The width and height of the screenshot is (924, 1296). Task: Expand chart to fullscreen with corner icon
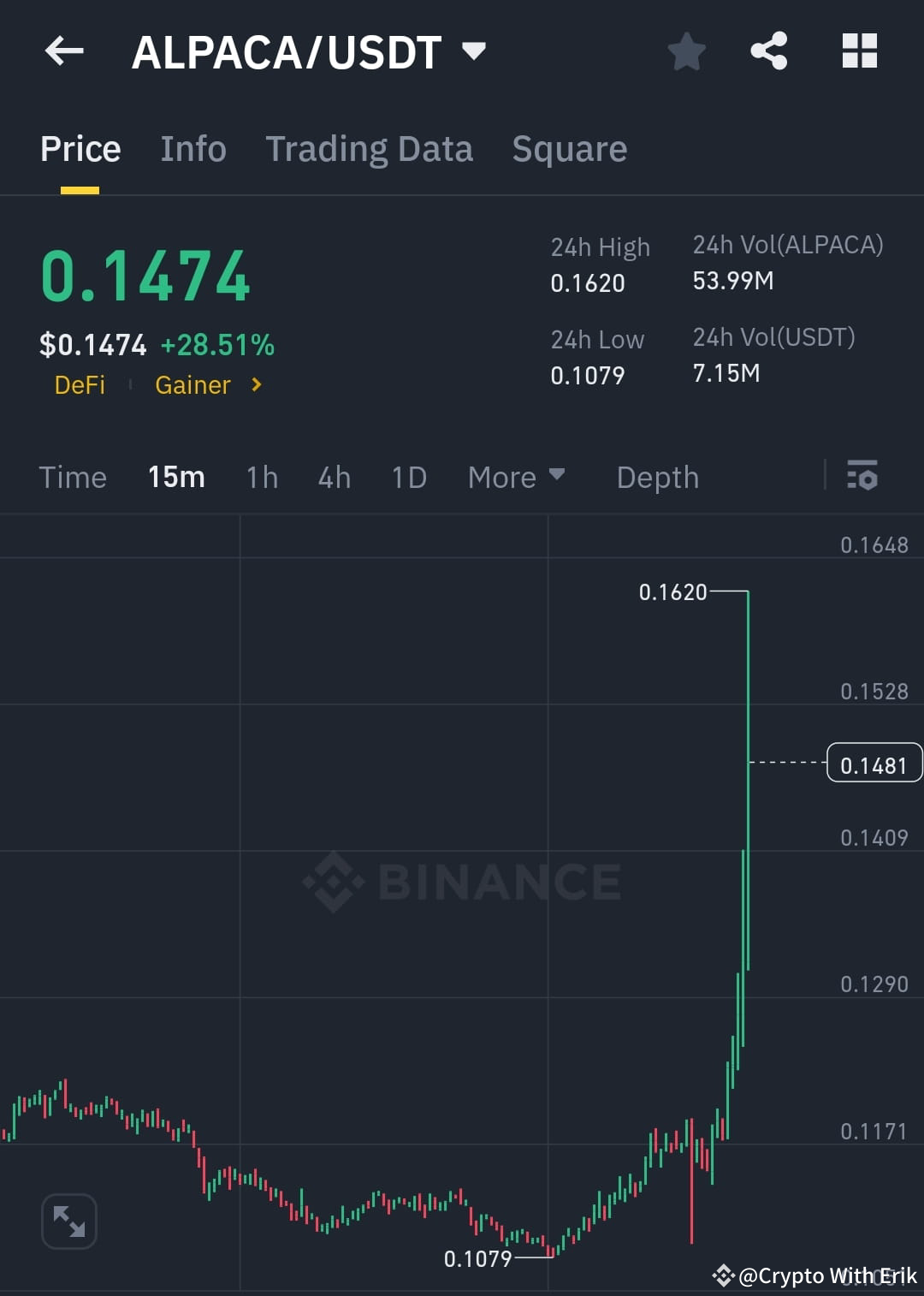coord(68,1222)
